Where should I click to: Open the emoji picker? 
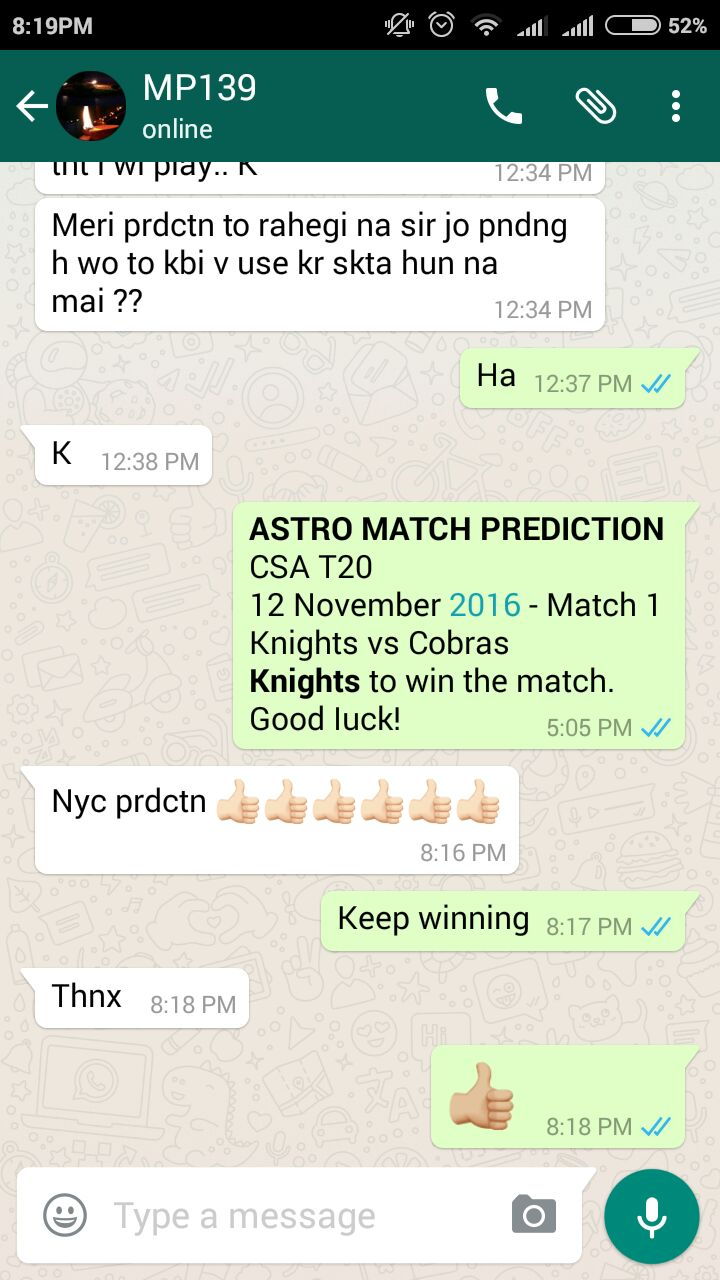pos(65,1215)
